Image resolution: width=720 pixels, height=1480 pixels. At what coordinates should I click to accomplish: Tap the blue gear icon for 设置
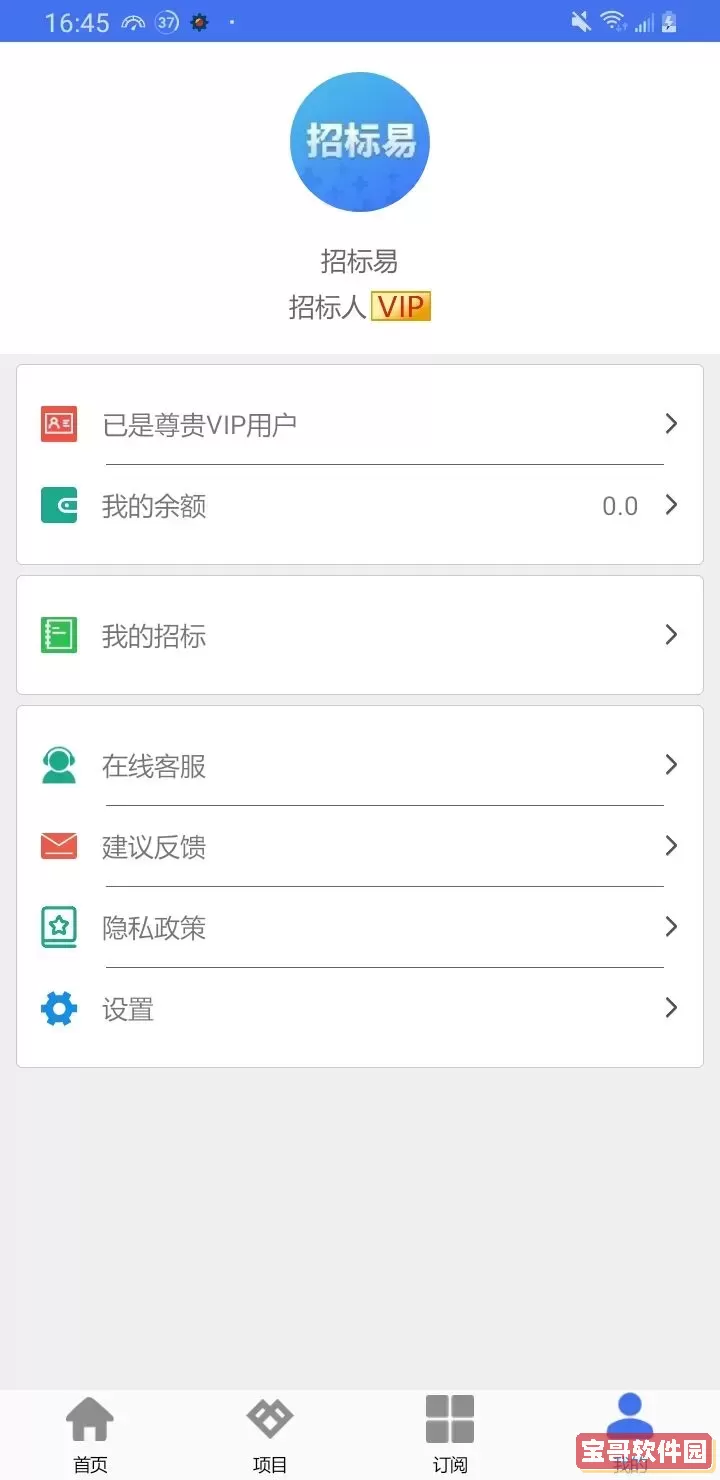coord(57,1009)
